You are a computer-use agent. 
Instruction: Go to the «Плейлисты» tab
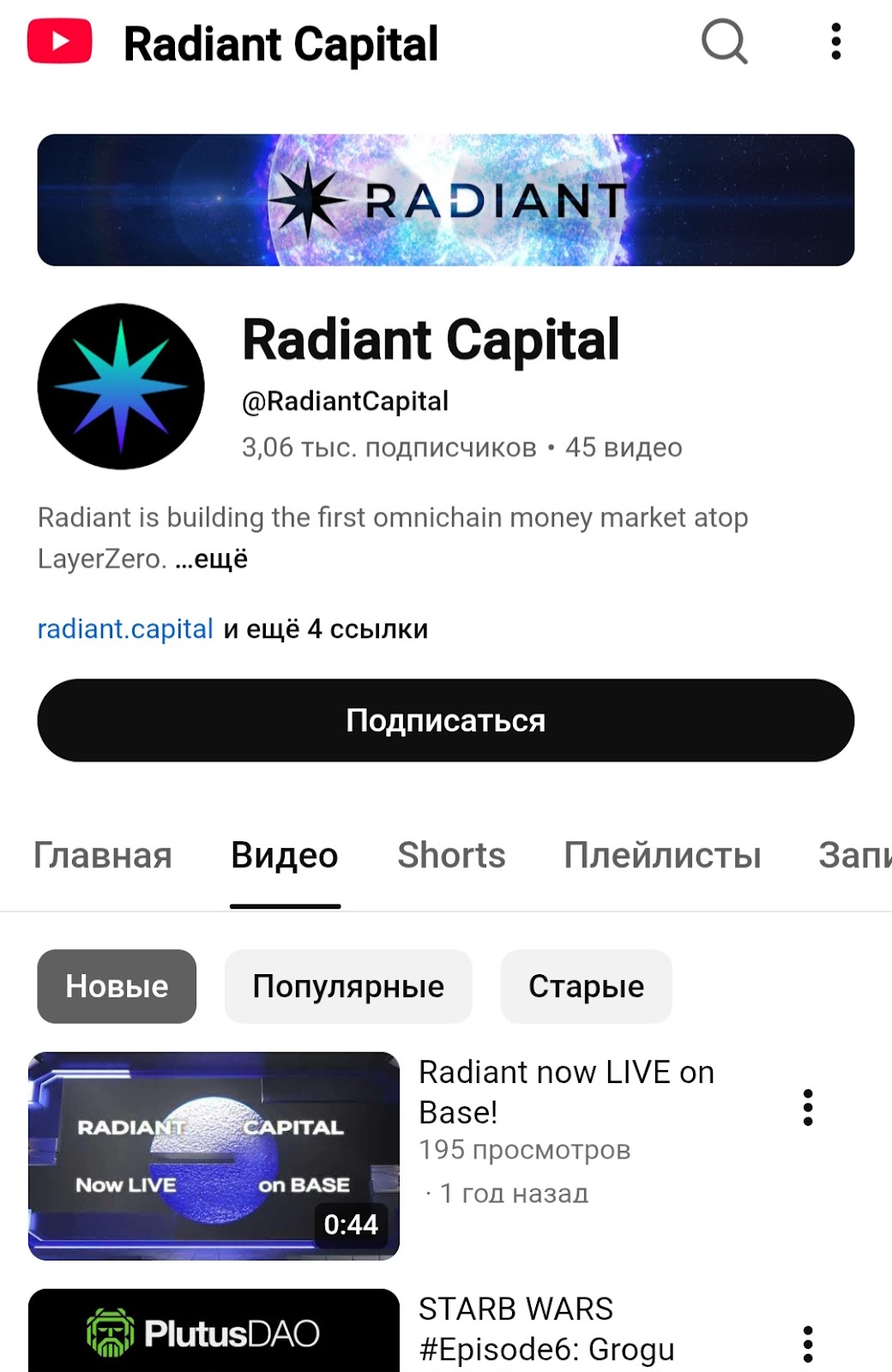662,855
